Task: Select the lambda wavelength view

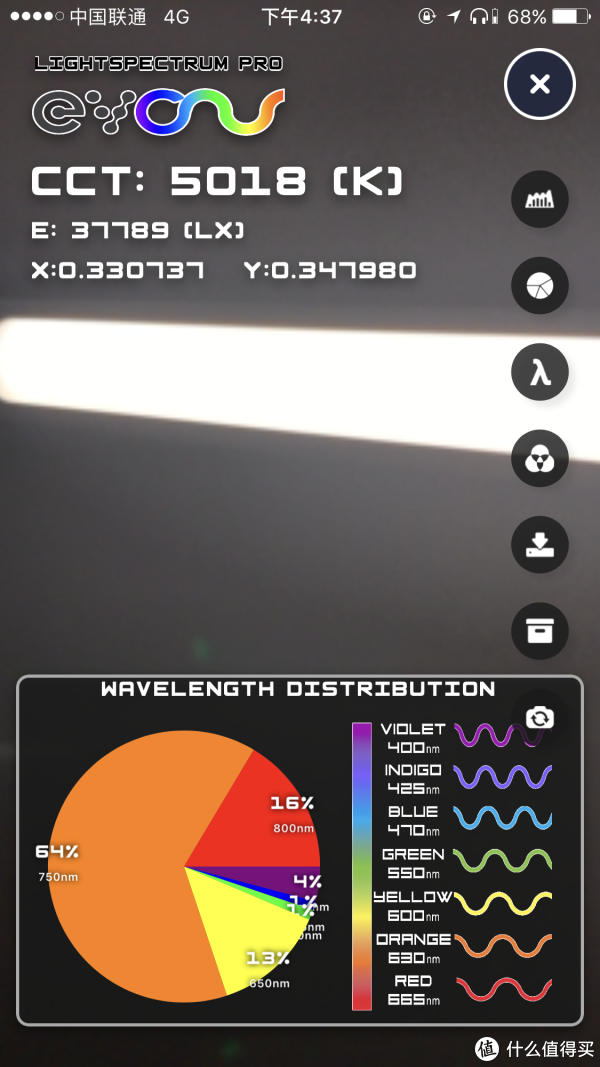Action: (x=540, y=372)
